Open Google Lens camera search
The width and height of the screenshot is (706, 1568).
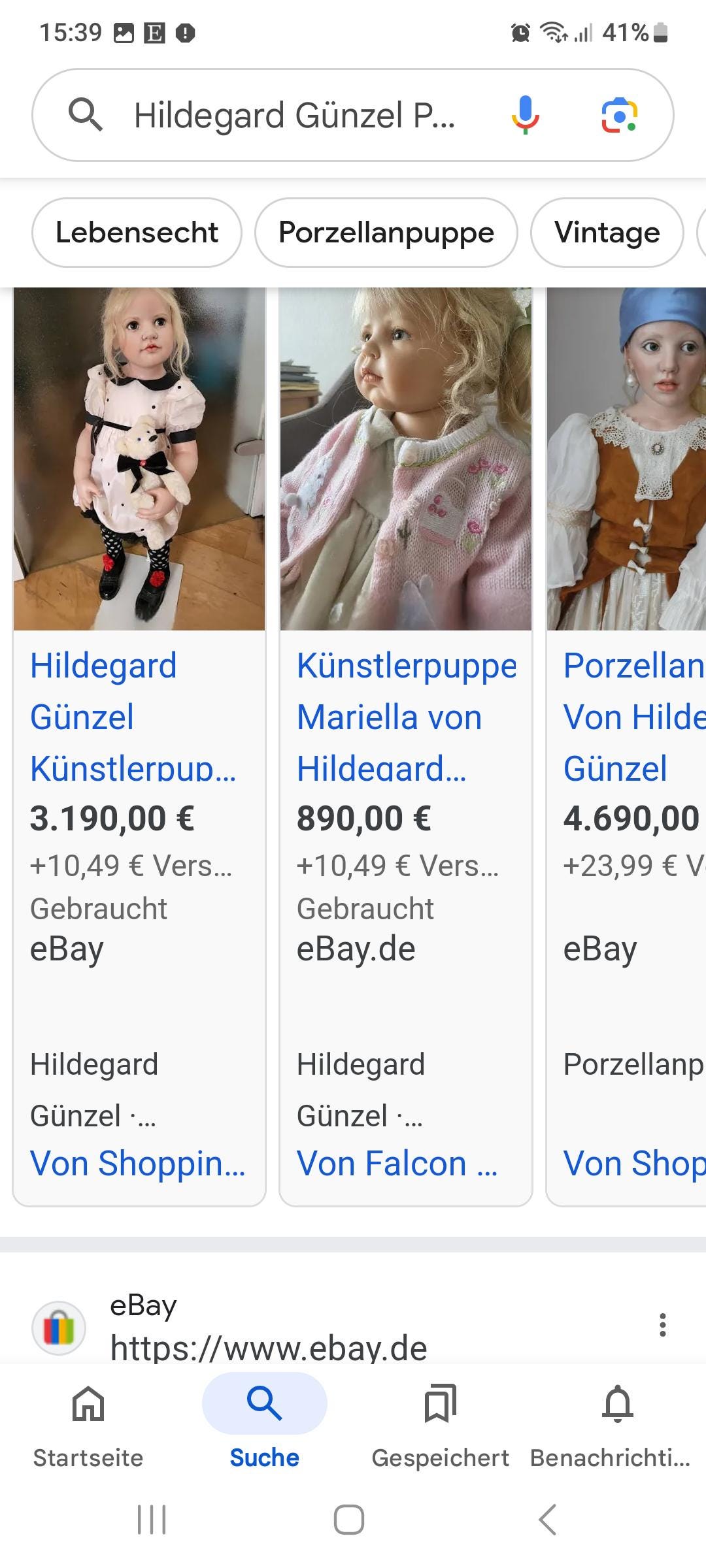pos(618,116)
